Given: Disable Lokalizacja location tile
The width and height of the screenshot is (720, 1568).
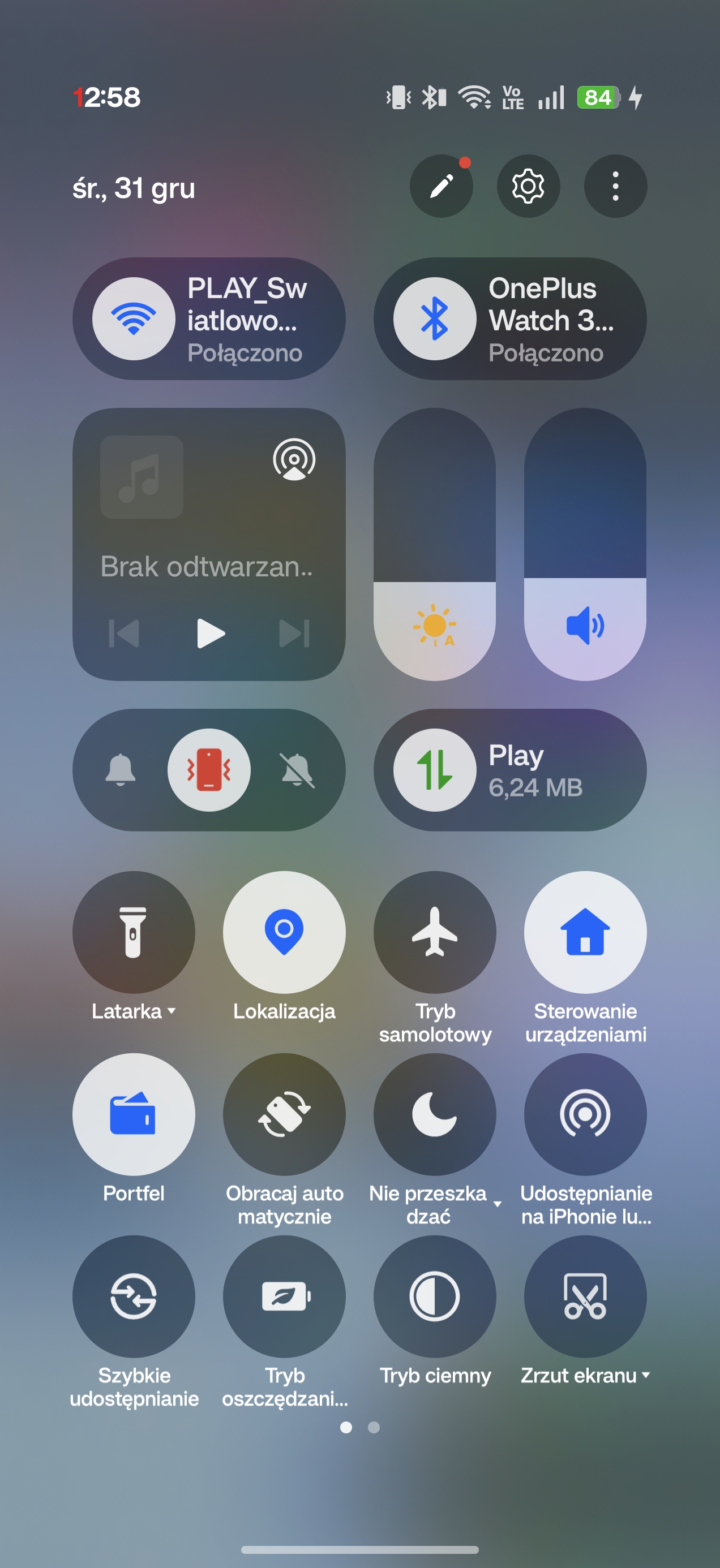Looking at the screenshot, I should 284,932.
